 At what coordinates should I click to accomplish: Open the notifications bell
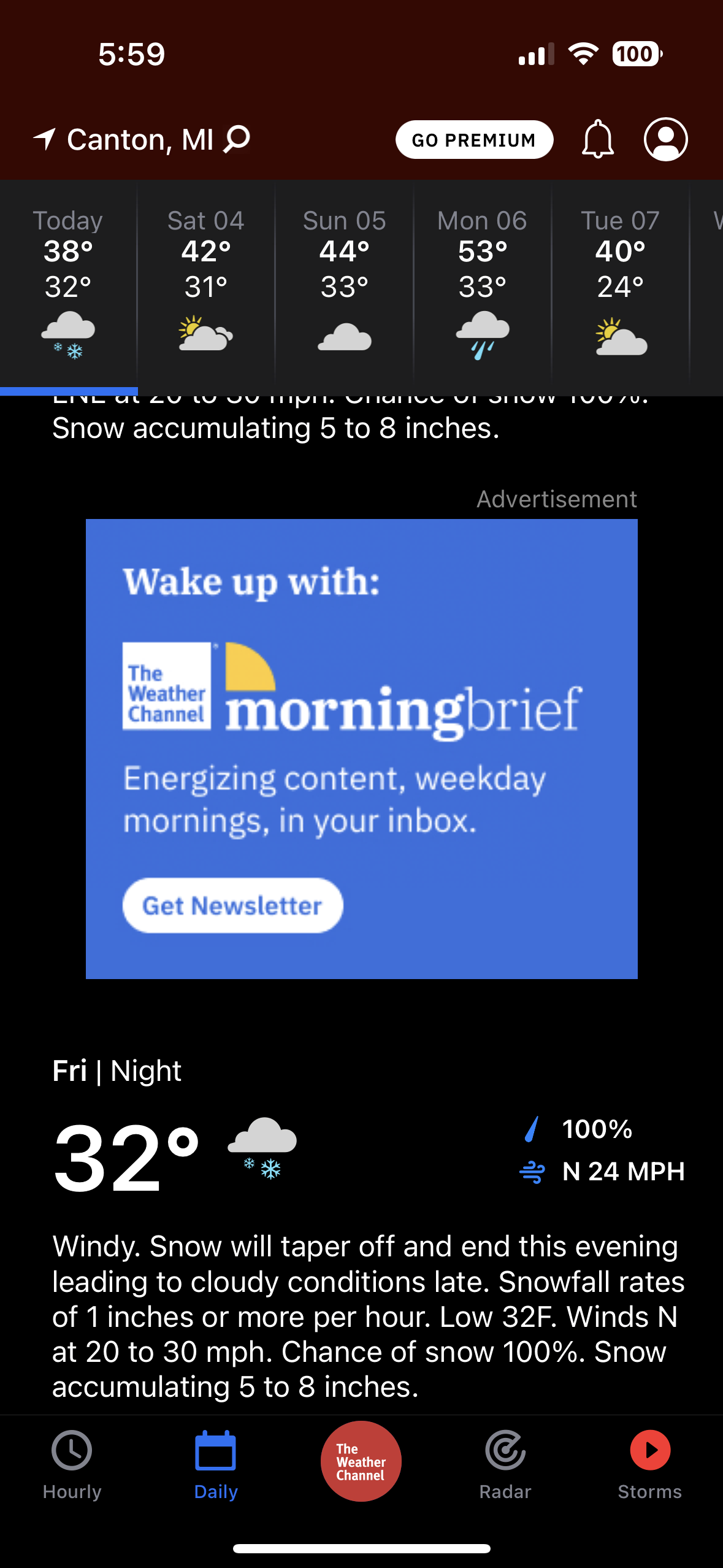[597, 140]
